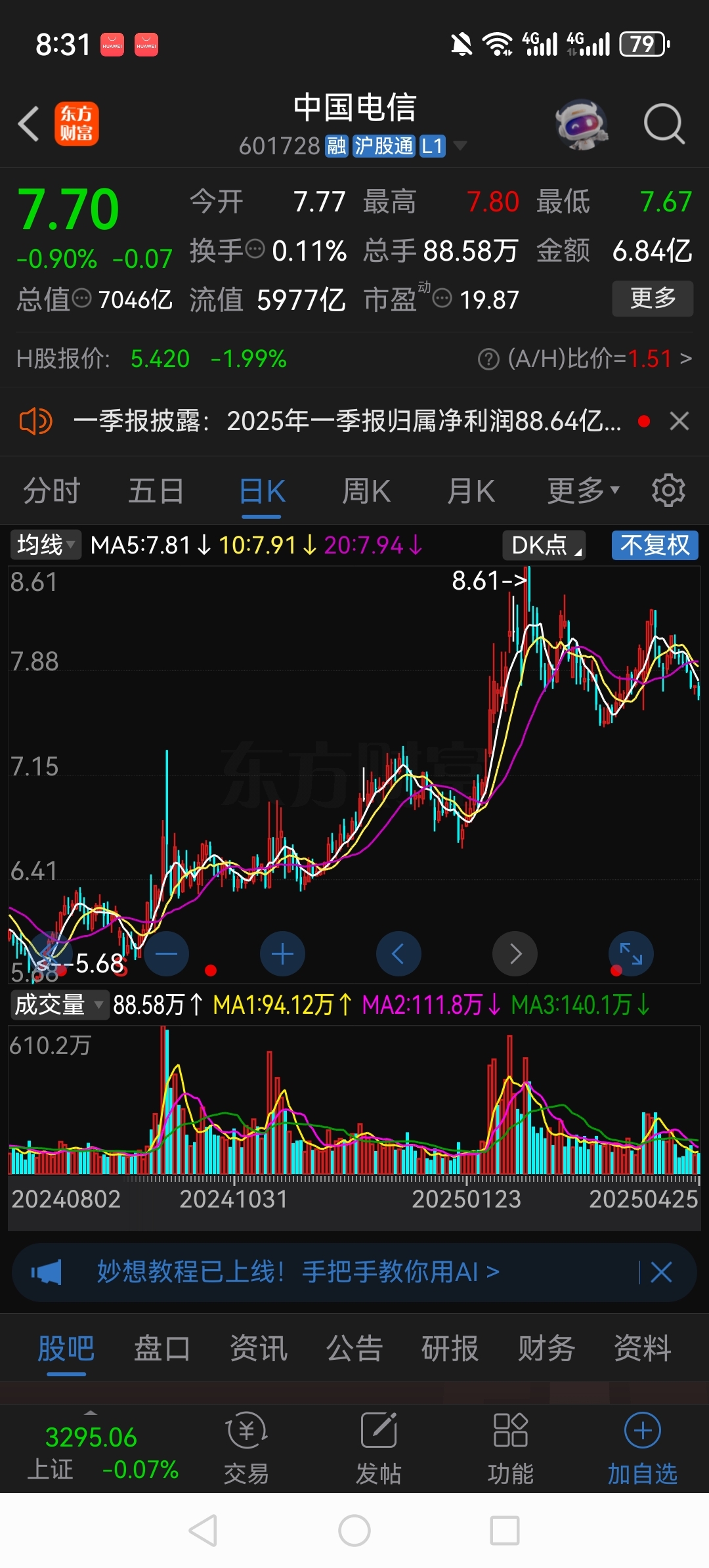
Task: Dismiss the 一季报披露 news ticker
Action: 679,421
